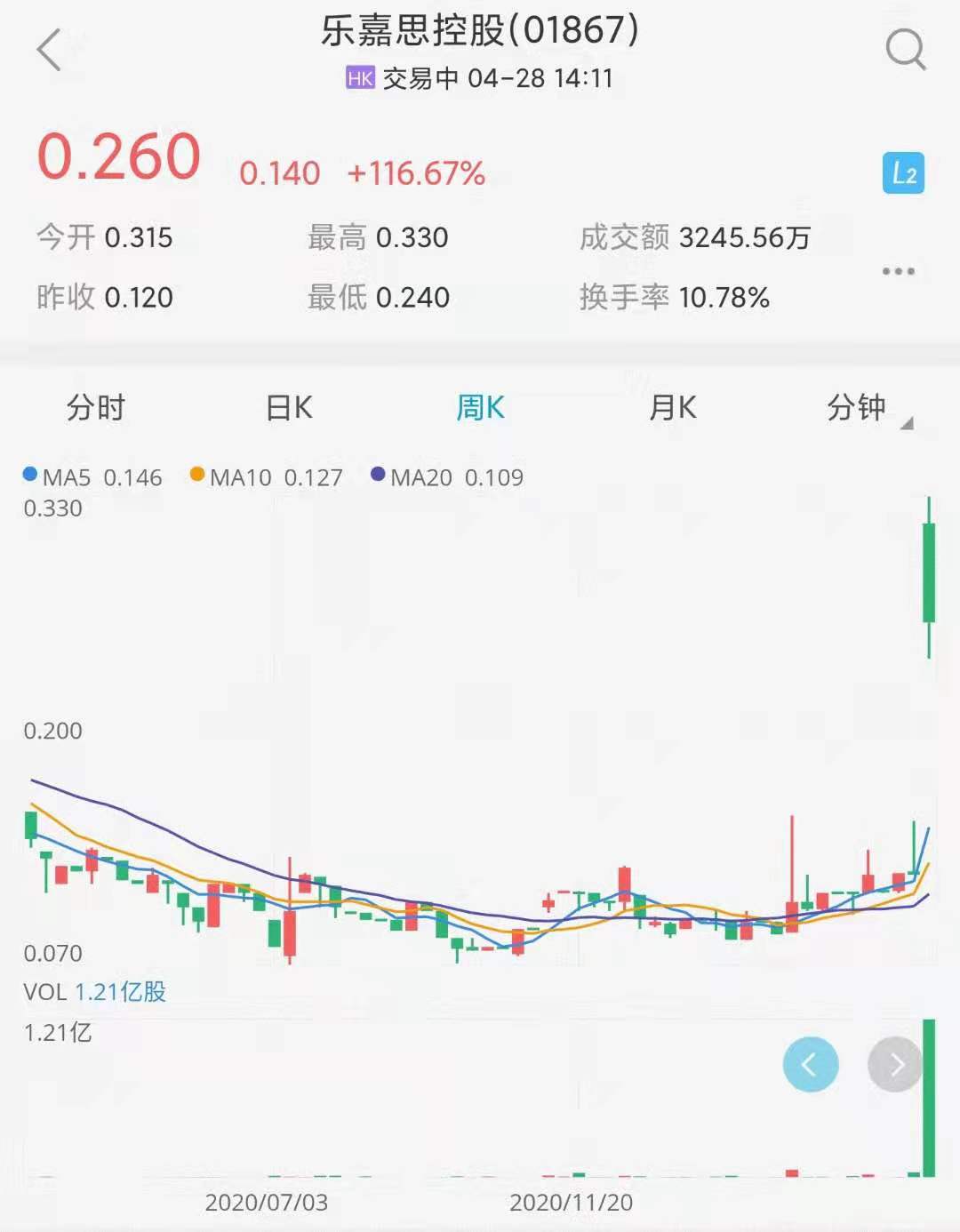Toggle the blue MA5 indicator dot
This screenshot has height=1232, width=960.
pyautogui.click(x=28, y=476)
